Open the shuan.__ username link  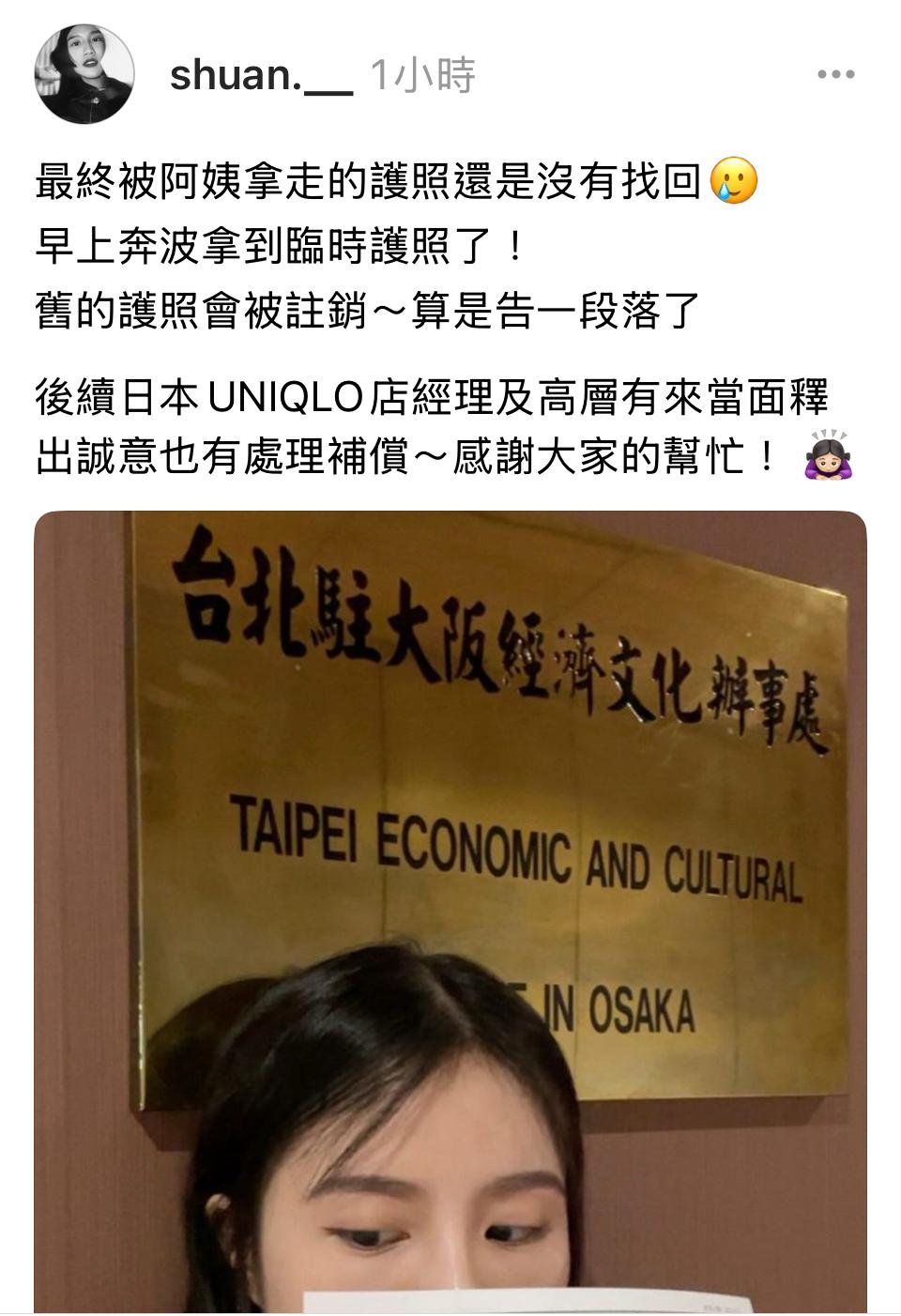[x=260, y=76]
